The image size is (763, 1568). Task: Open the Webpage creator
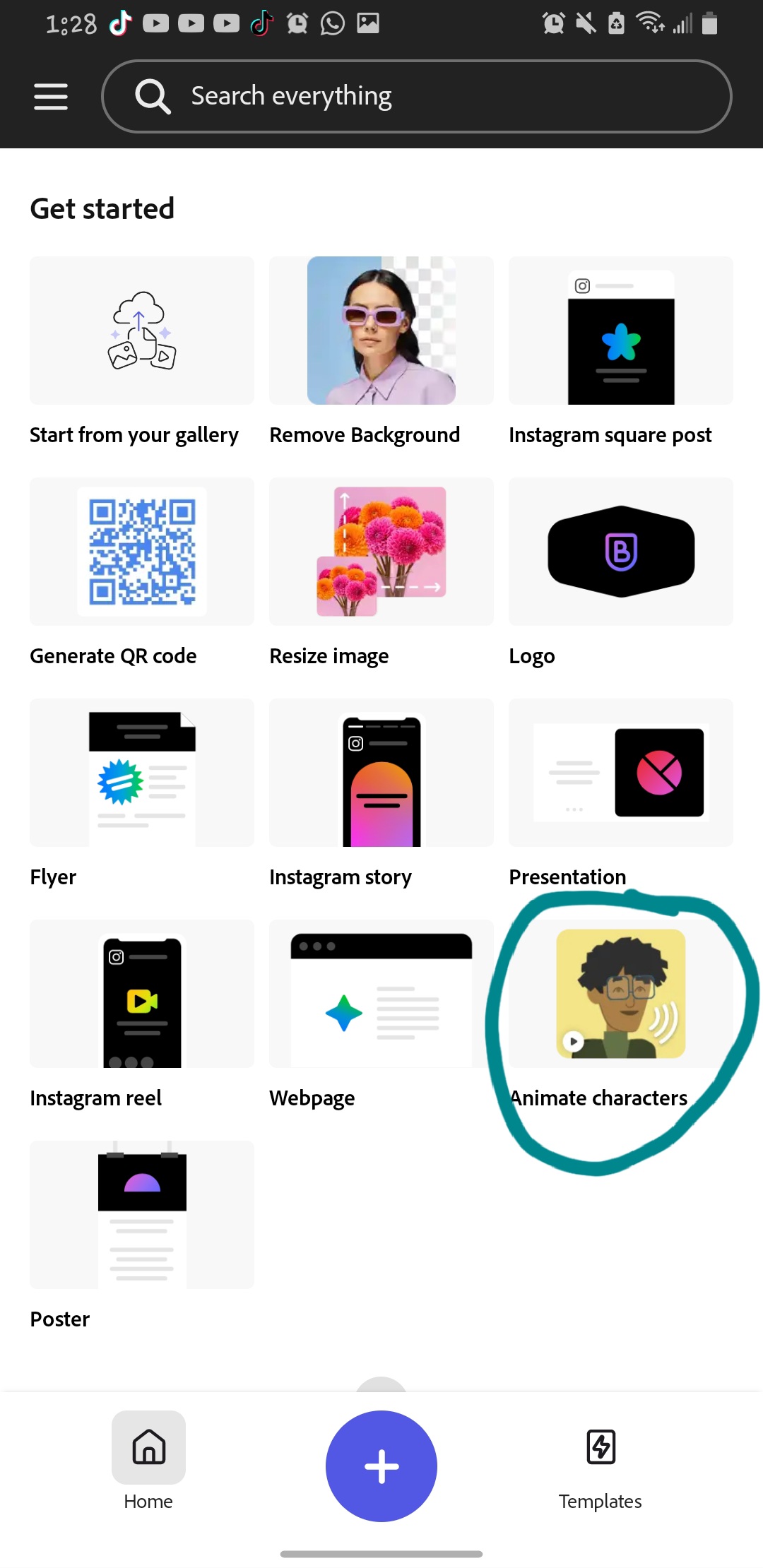pos(381,994)
